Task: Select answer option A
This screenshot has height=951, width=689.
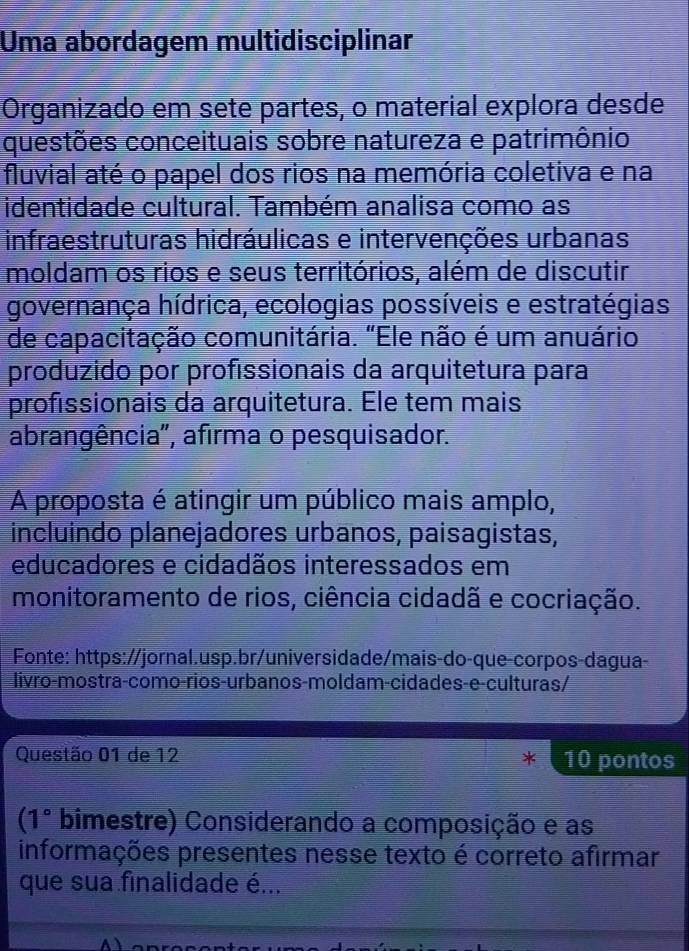Action: (300, 943)
